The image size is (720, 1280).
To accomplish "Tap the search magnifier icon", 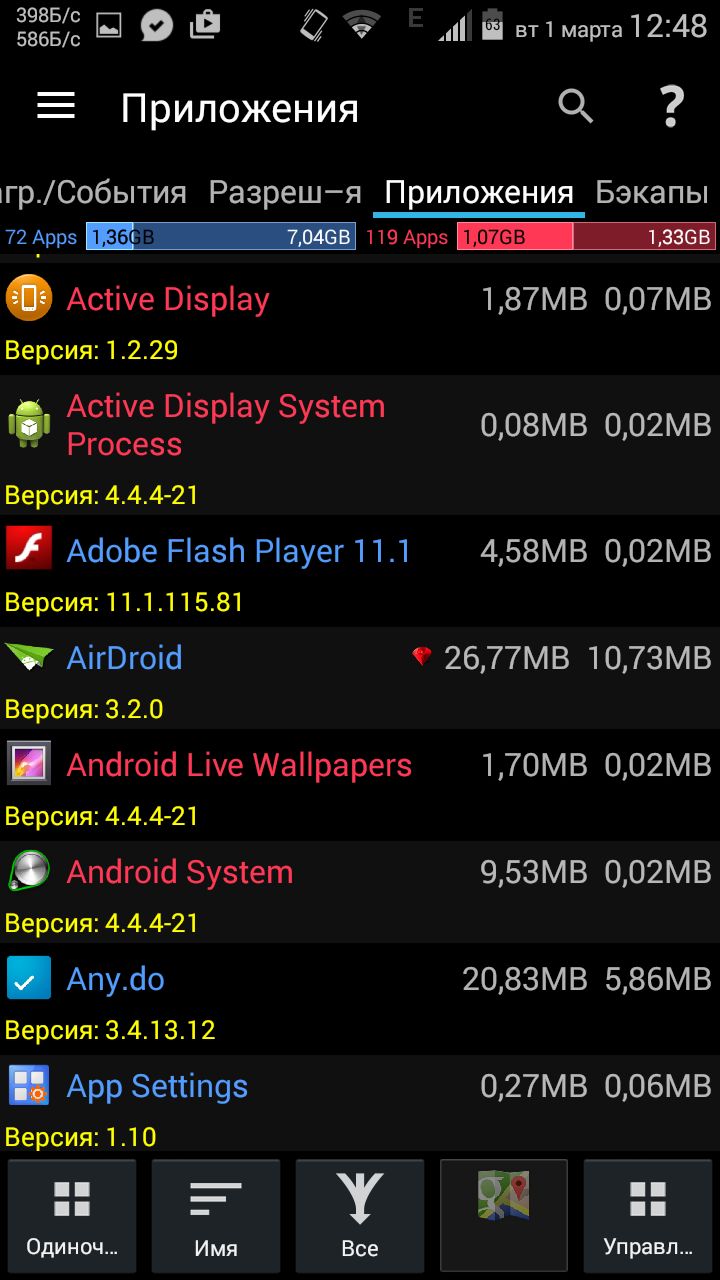I will tap(576, 106).
